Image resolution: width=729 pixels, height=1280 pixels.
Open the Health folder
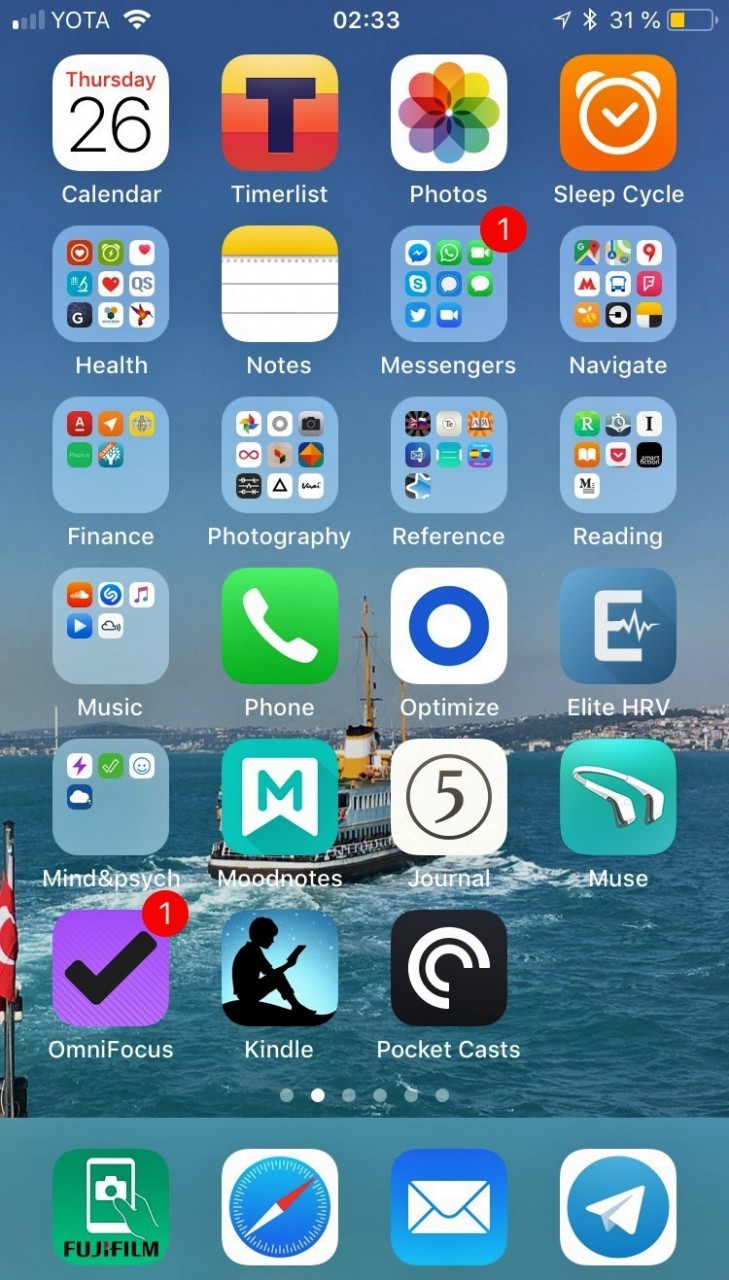pos(110,284)
